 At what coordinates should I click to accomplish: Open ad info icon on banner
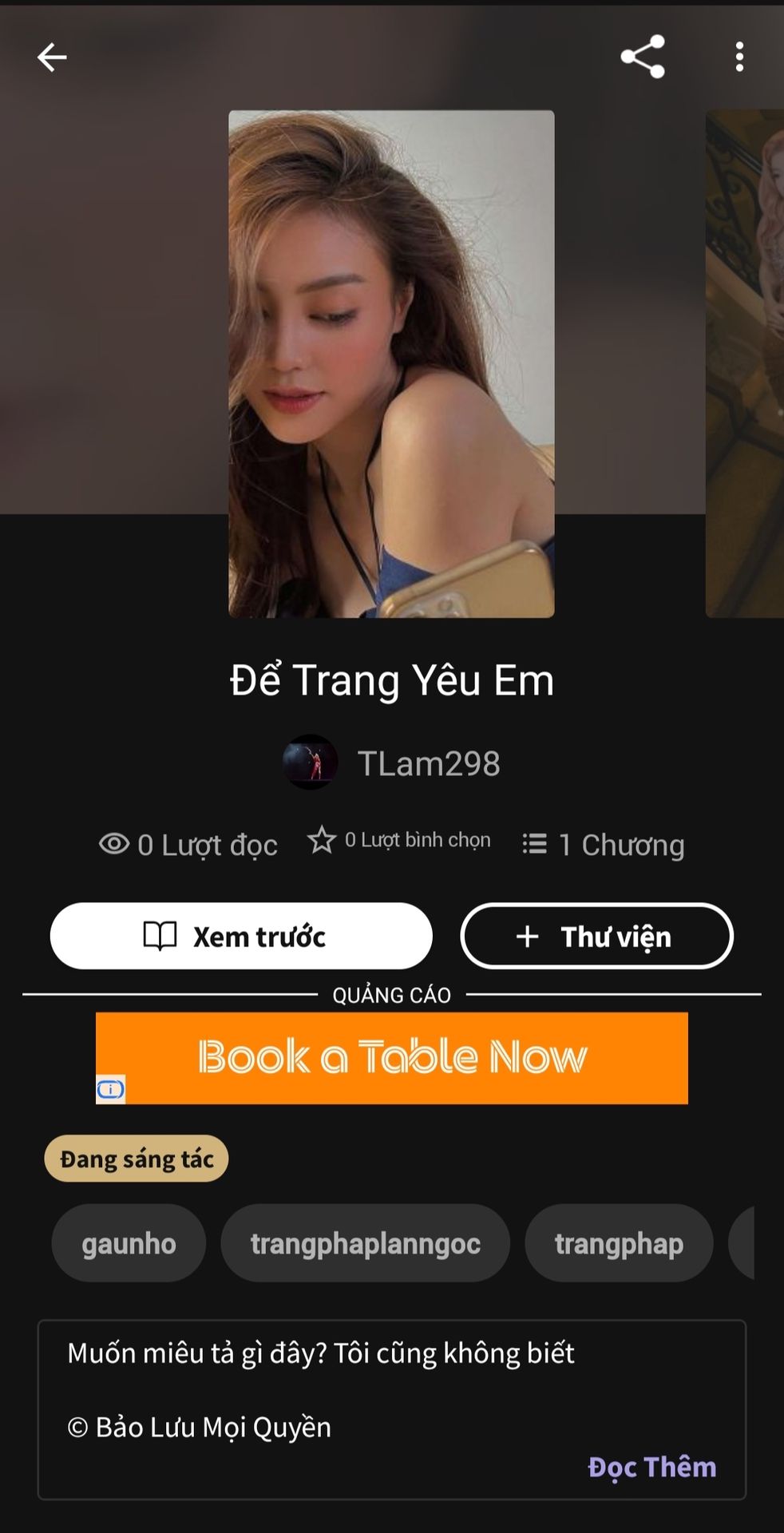tap(110, 1089)
